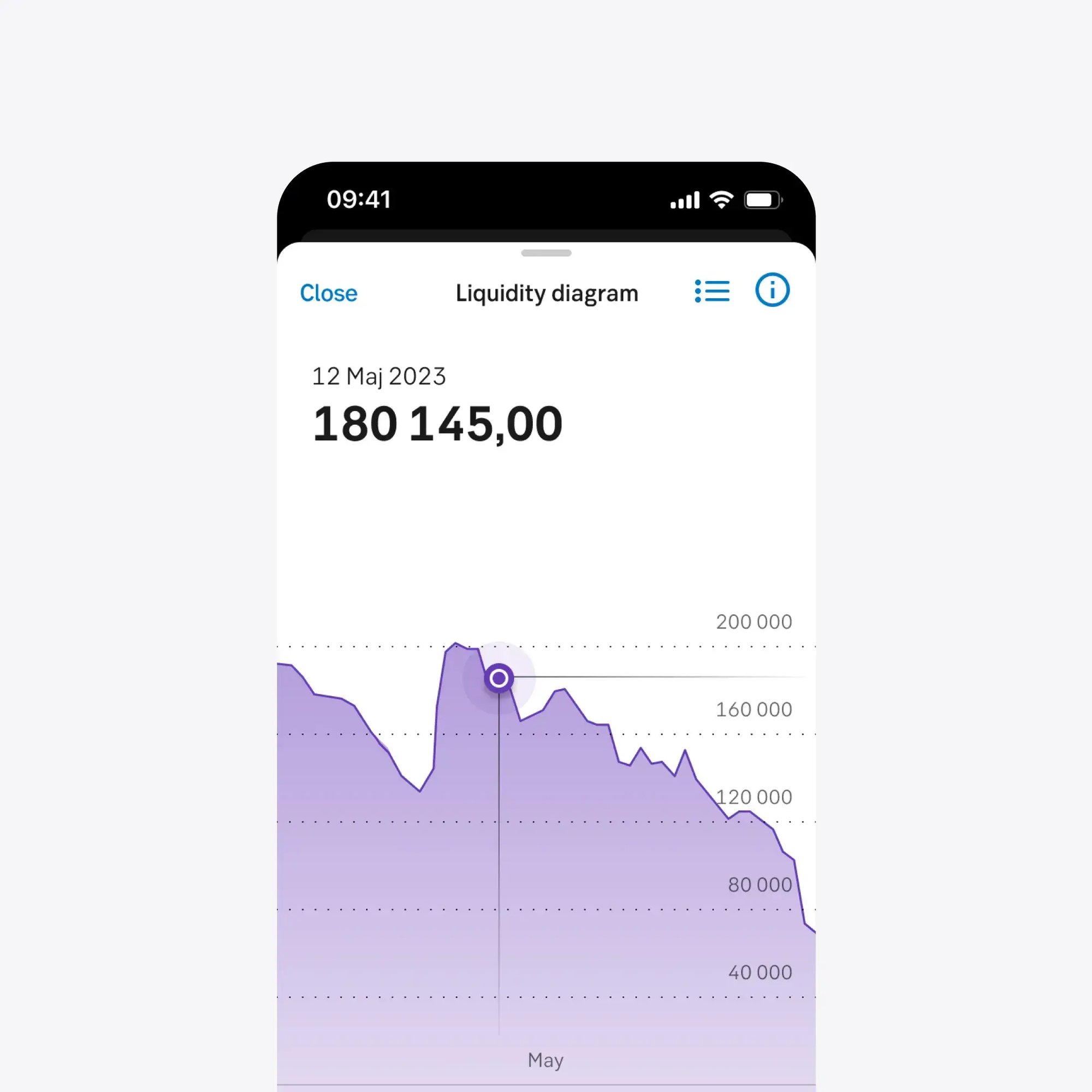1092x1092 pixels.
Task: Open the info icon
Action: pyautogui.click(x=772, y=290)
